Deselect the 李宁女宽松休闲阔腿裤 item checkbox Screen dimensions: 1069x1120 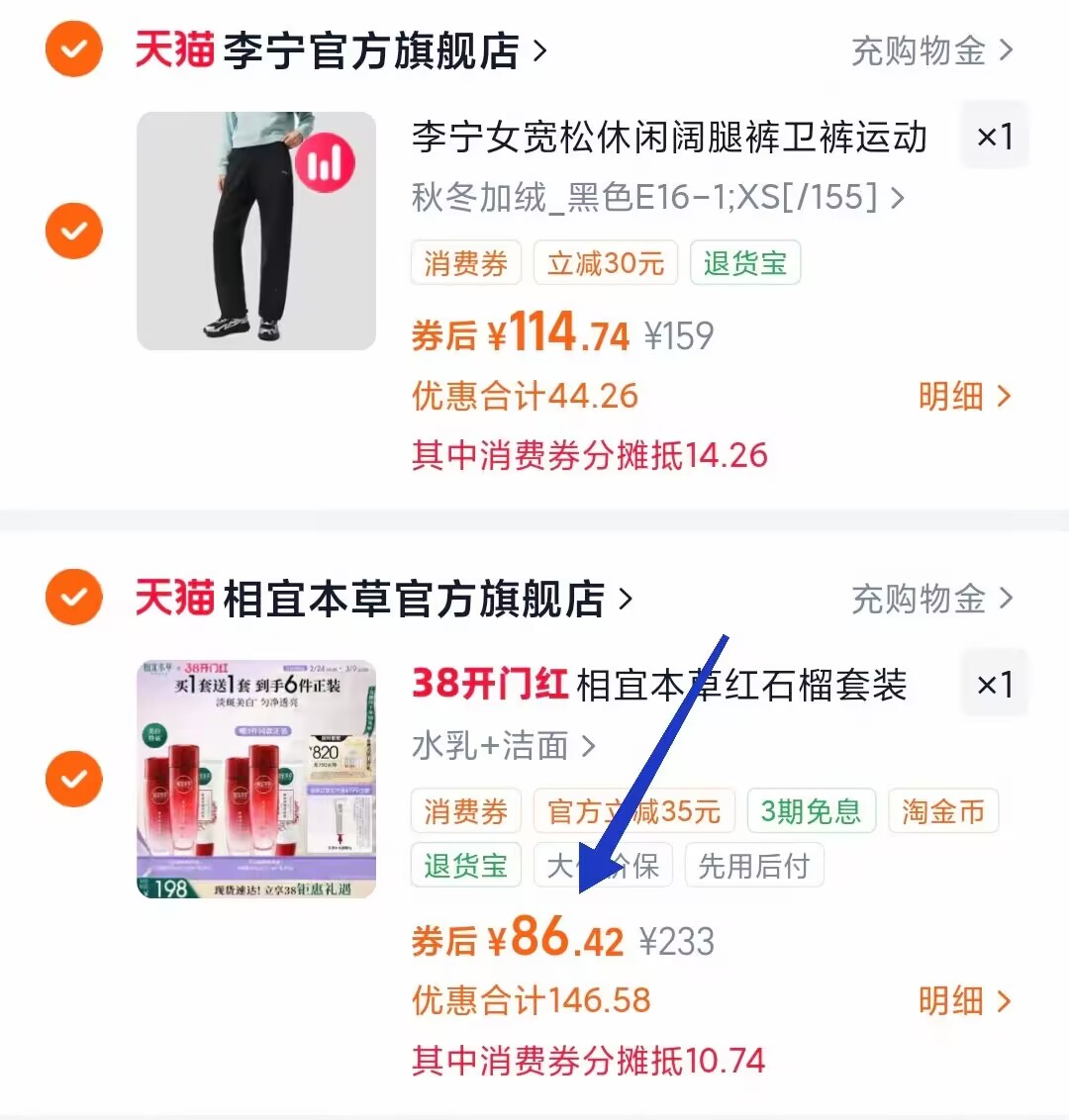(x=74, y=231)
